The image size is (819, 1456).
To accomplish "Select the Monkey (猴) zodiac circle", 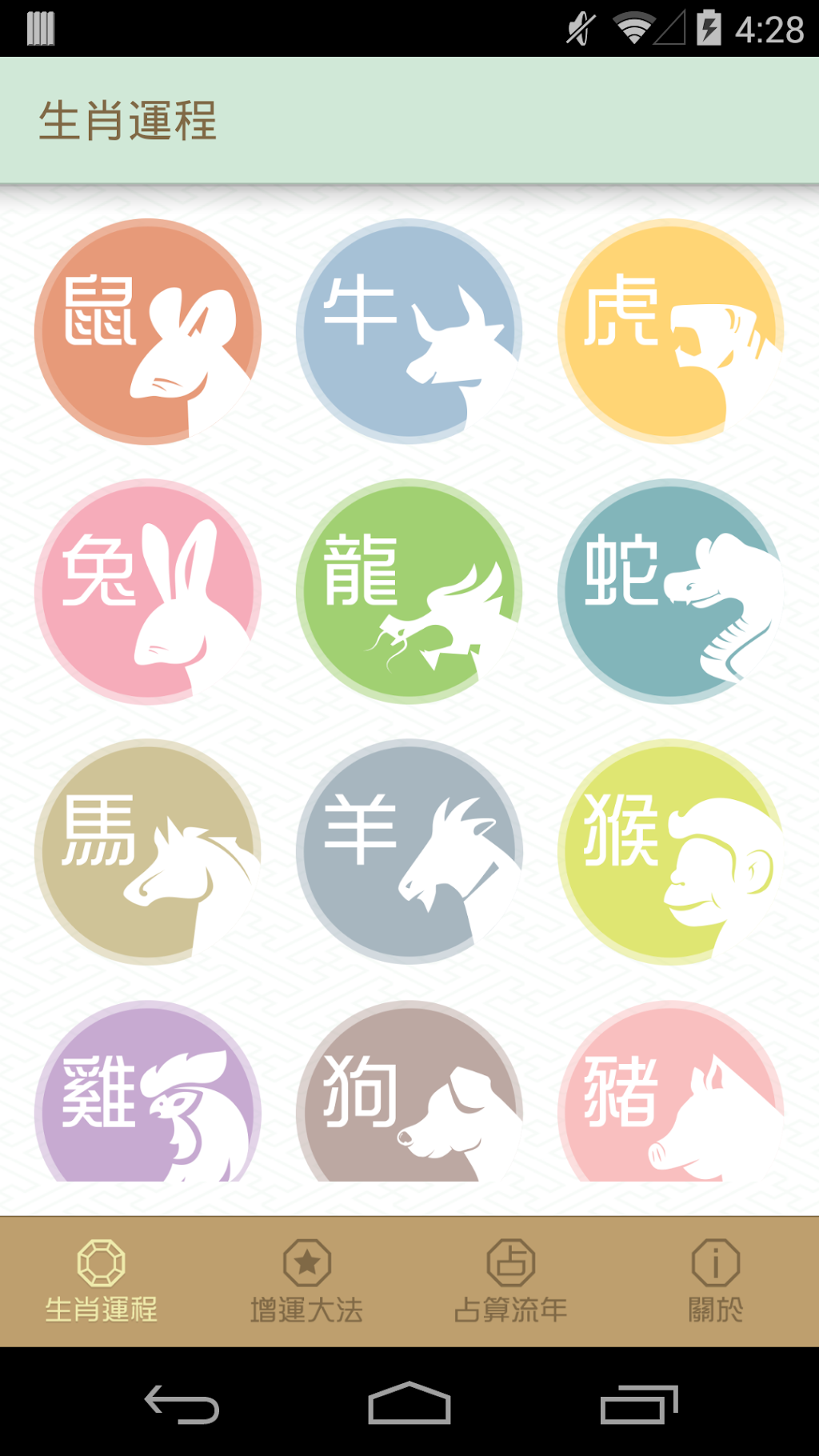I will (x=670, y=852).
